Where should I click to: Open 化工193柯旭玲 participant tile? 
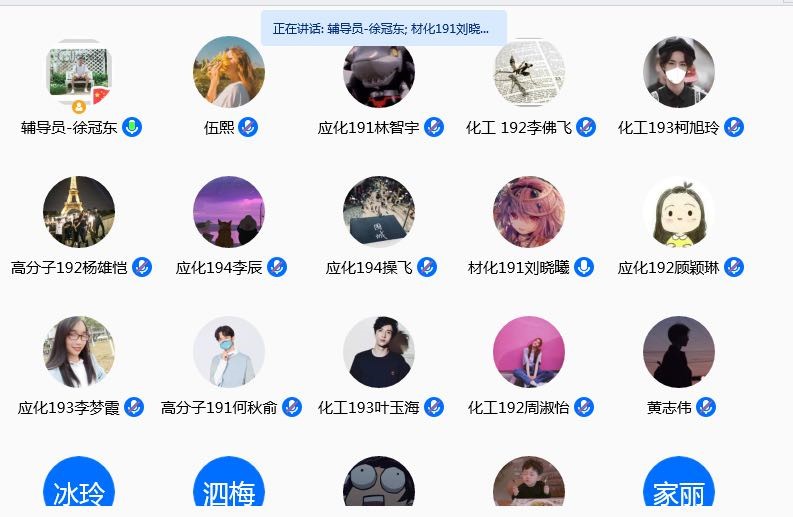[679, 72]
